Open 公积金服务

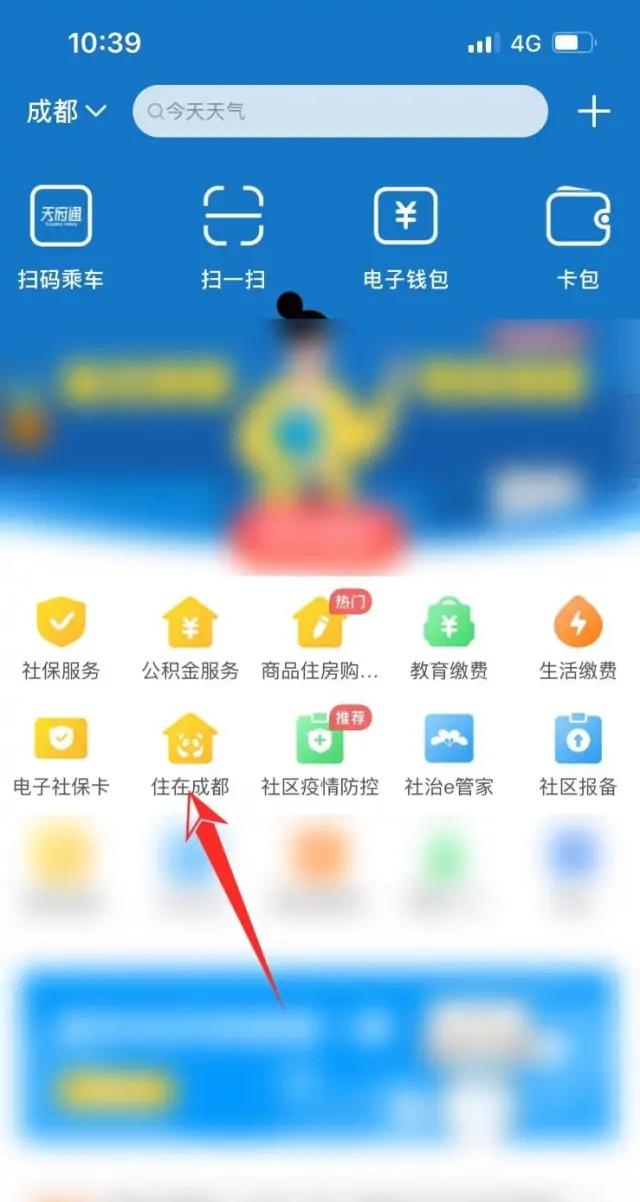click(x=190, y=639)
